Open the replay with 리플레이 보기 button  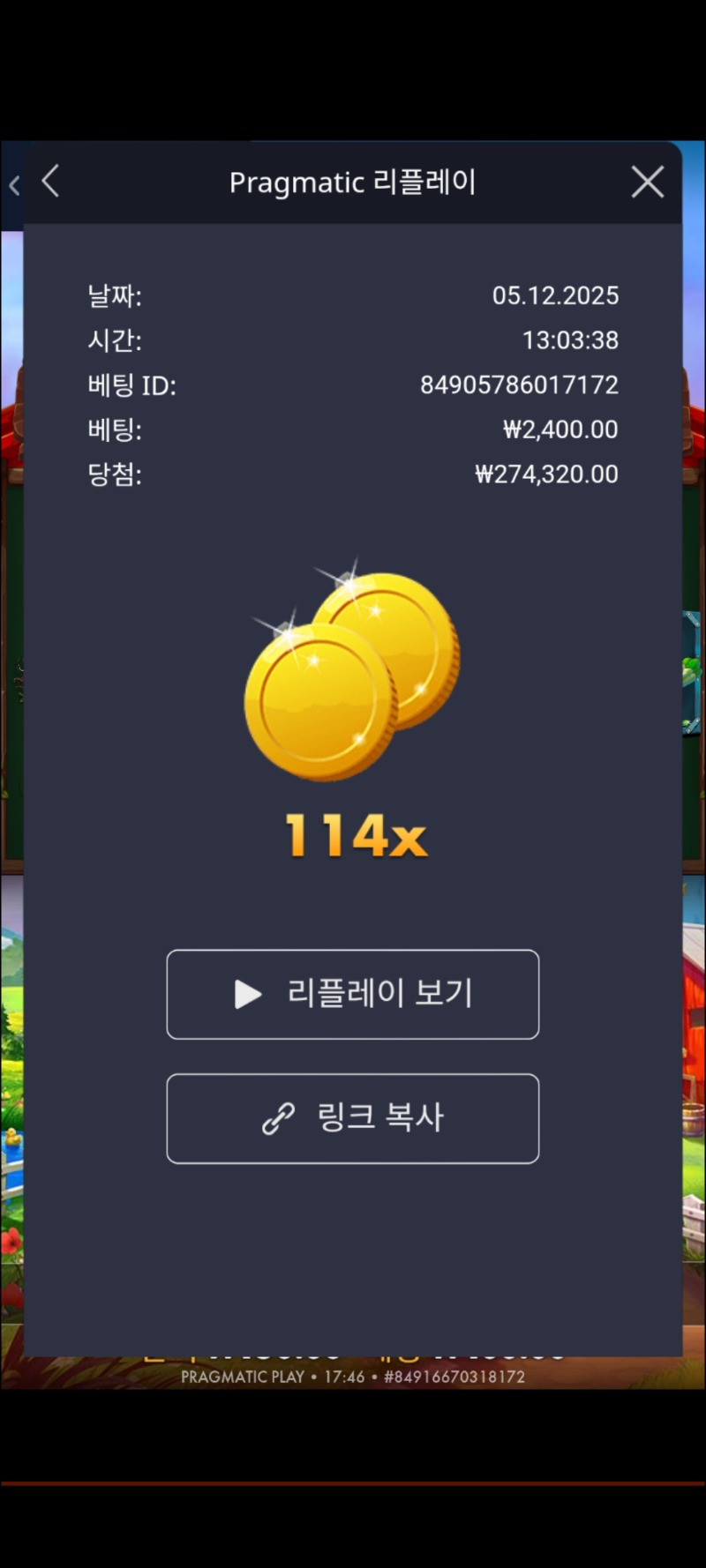pyautogui.click(x=353, y=994)
